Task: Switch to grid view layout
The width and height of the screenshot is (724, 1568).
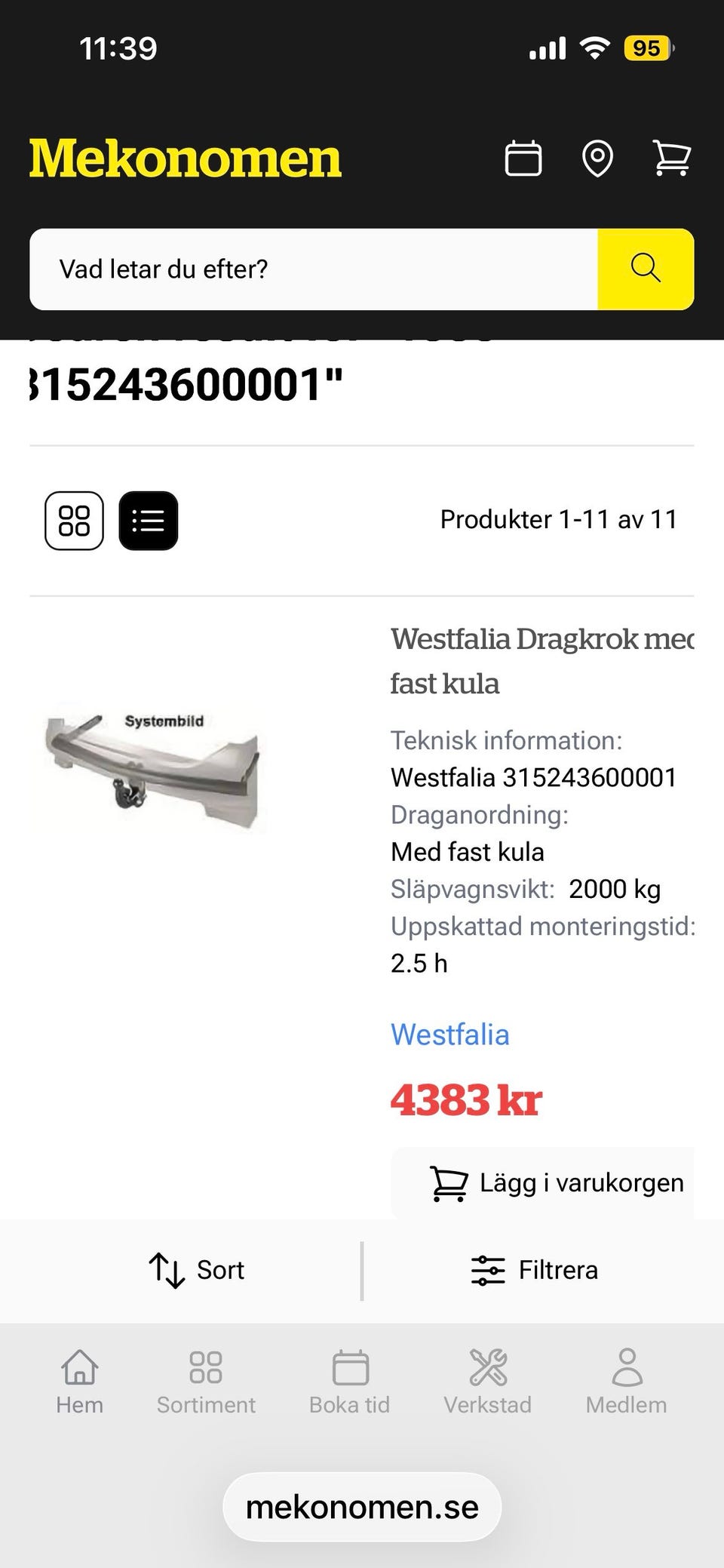Action: [74, 521]
